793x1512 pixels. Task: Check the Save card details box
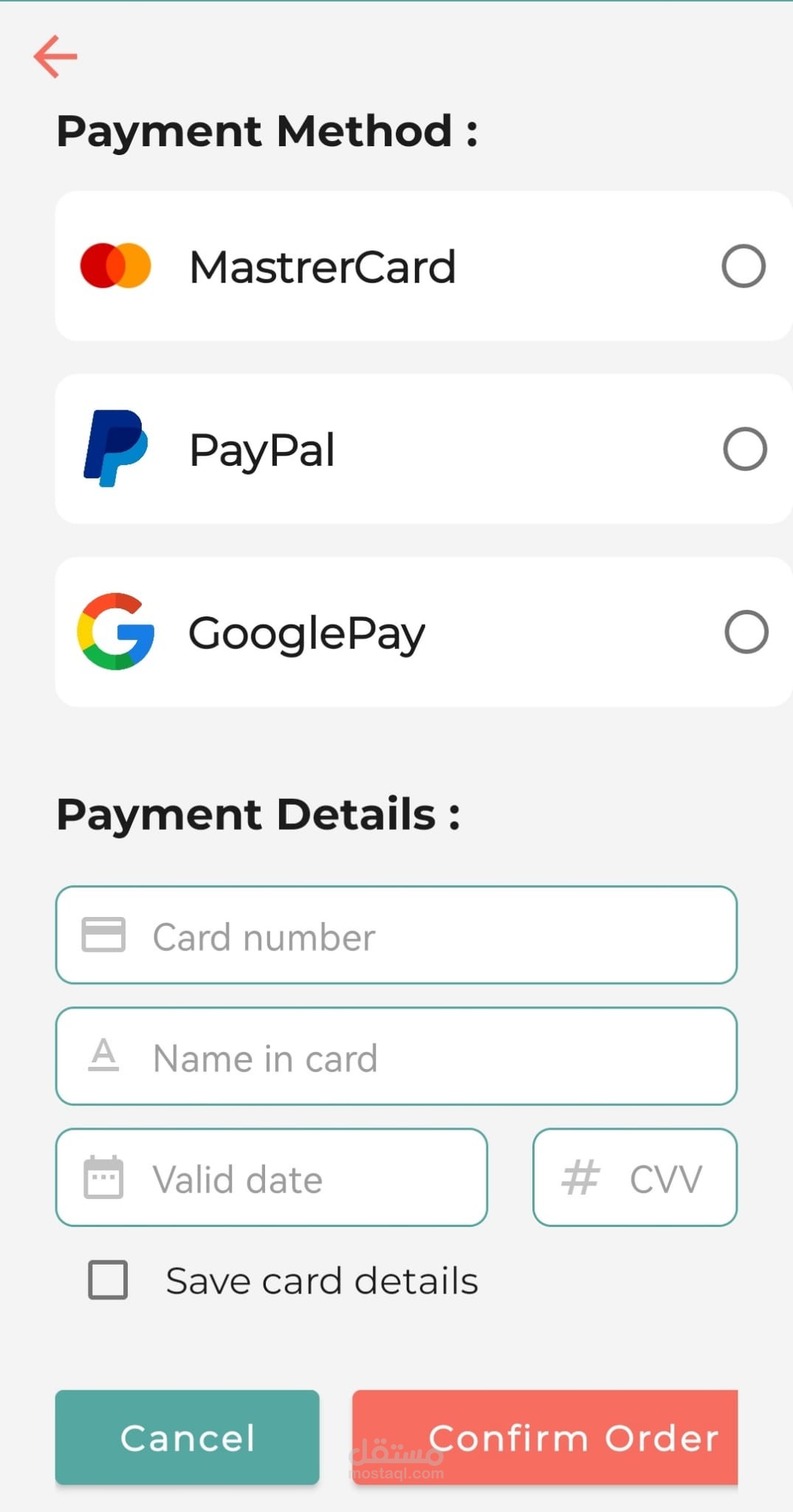[108, 1279]
